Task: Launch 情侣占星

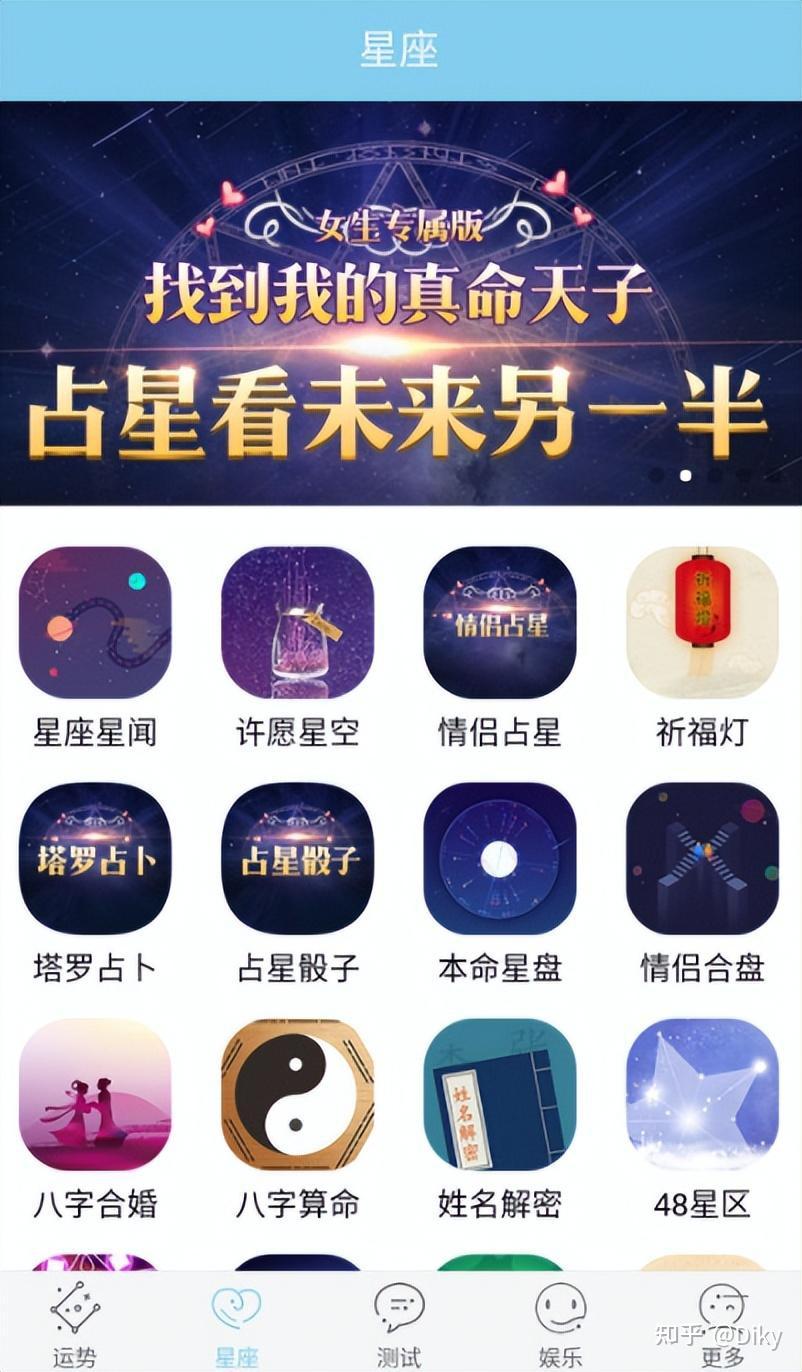Action: tap(499, 622)
